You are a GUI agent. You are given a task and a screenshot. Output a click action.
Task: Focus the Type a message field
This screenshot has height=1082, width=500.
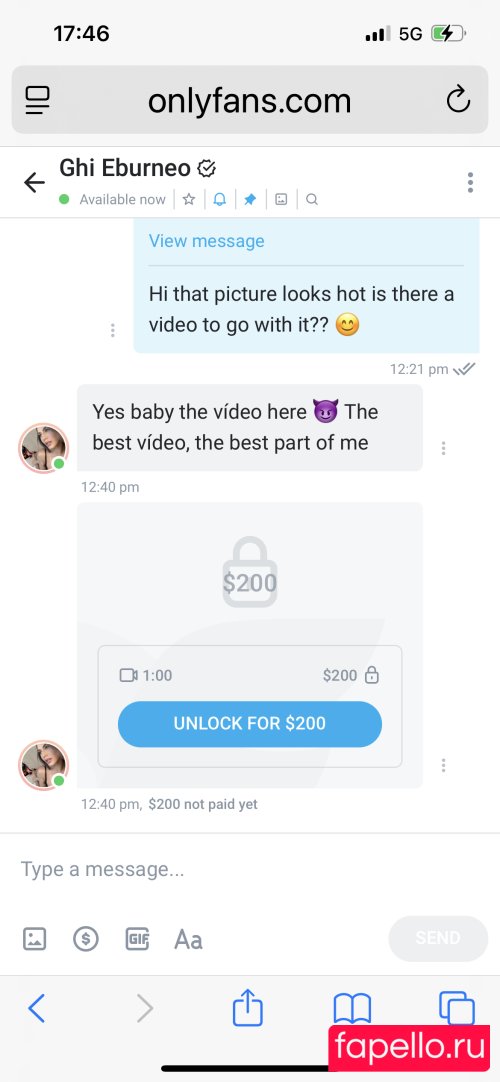(x=250, y=869)
